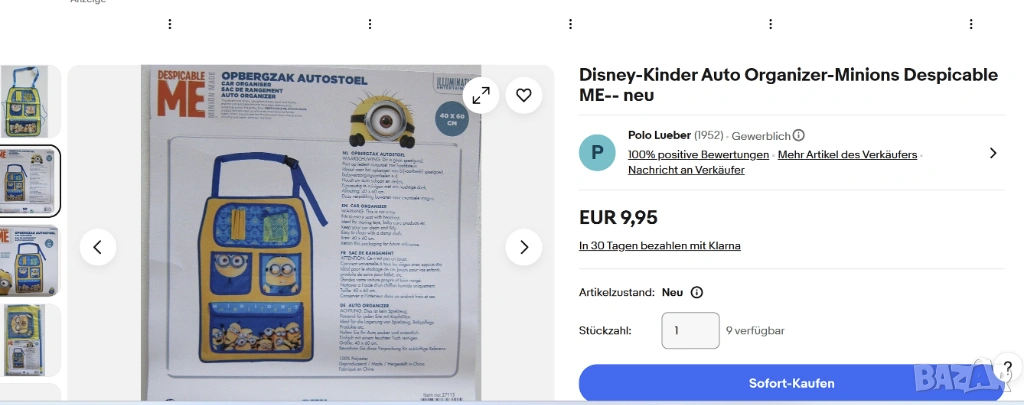The image size is (1024, 405).
Task: Show the Artikelzustand info tooltip
Action: click(x=697, y=292)
